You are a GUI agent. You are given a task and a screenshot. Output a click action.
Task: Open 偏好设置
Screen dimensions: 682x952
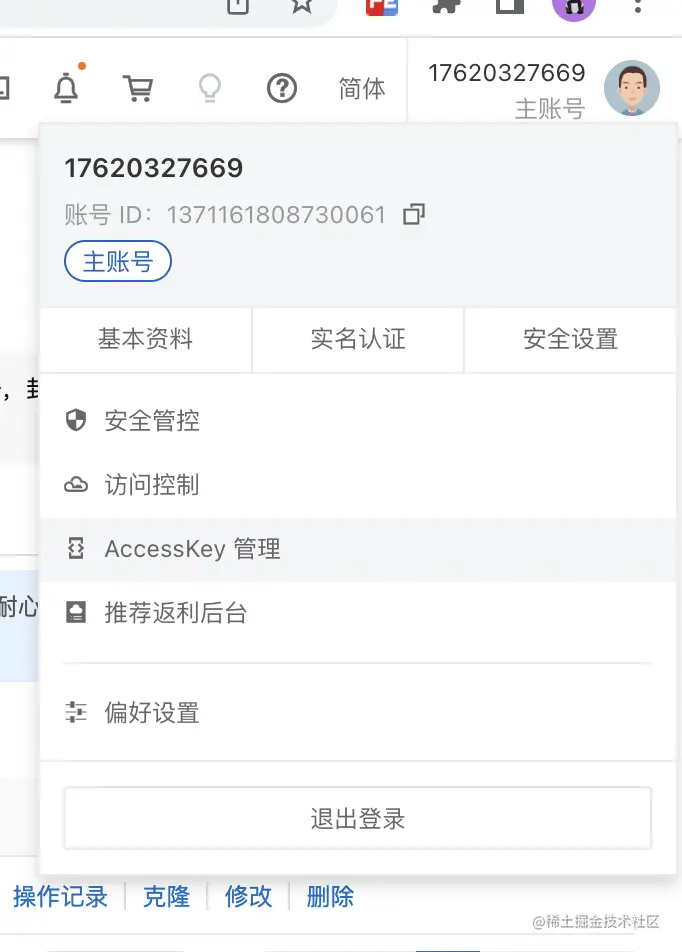151,713
